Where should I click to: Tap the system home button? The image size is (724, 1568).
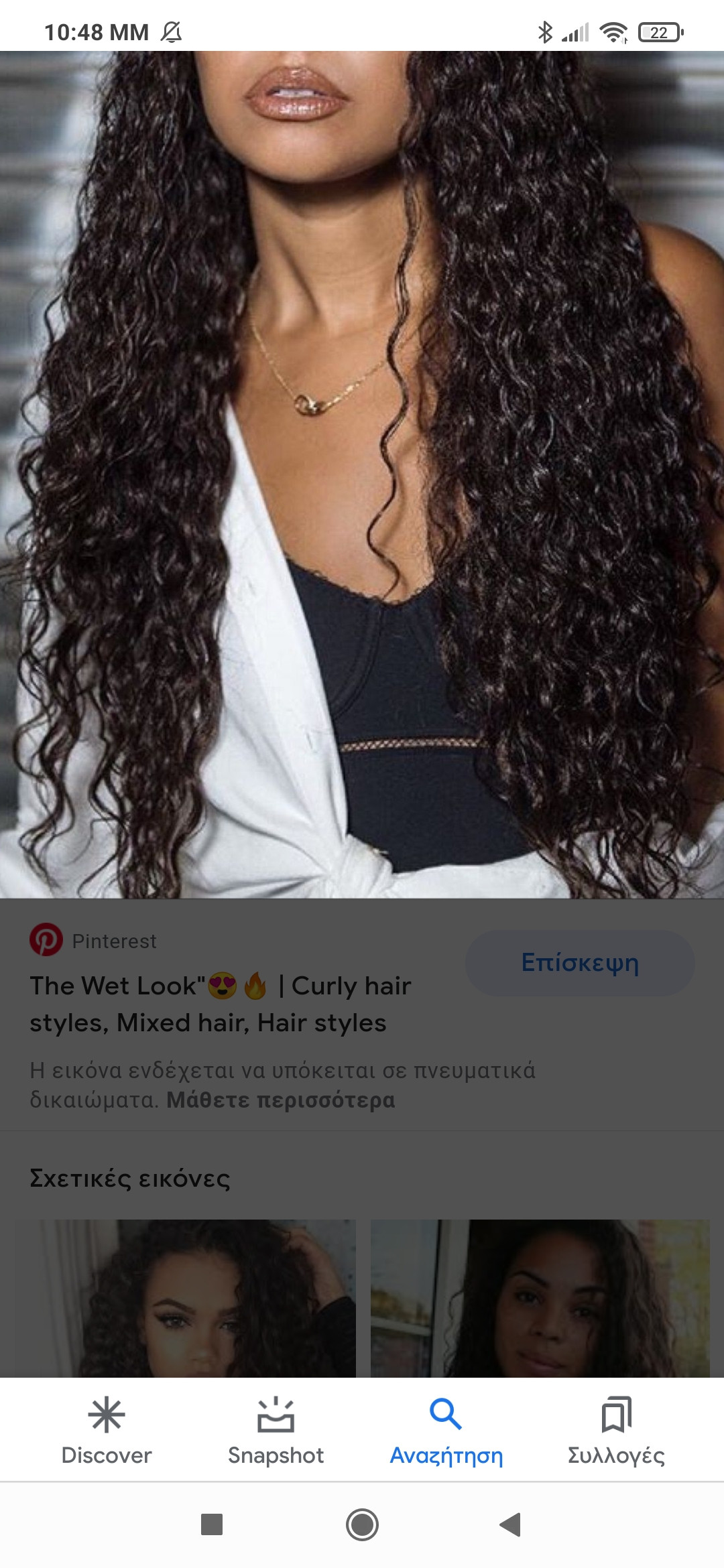(x=362, y=1524)
